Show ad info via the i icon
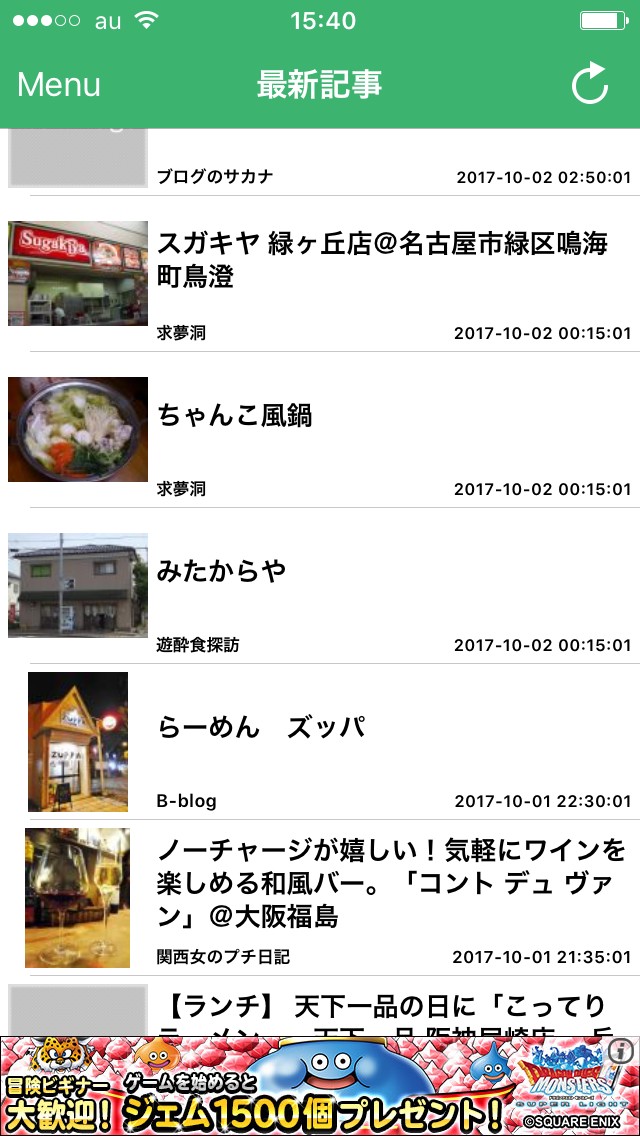 click(621, 1051)
